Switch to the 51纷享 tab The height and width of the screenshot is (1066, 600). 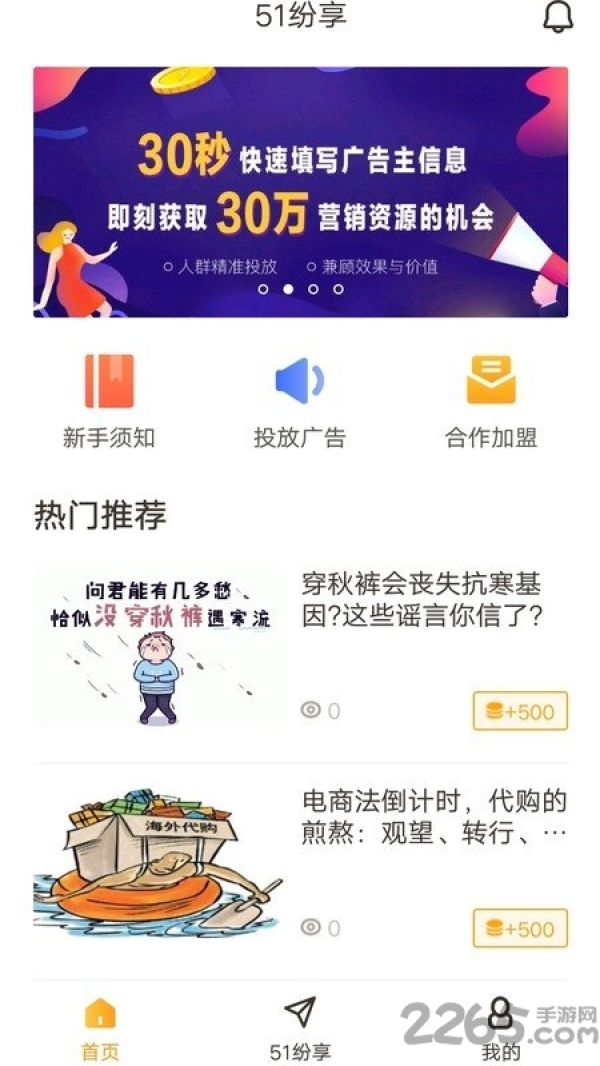click(300, 1029)
